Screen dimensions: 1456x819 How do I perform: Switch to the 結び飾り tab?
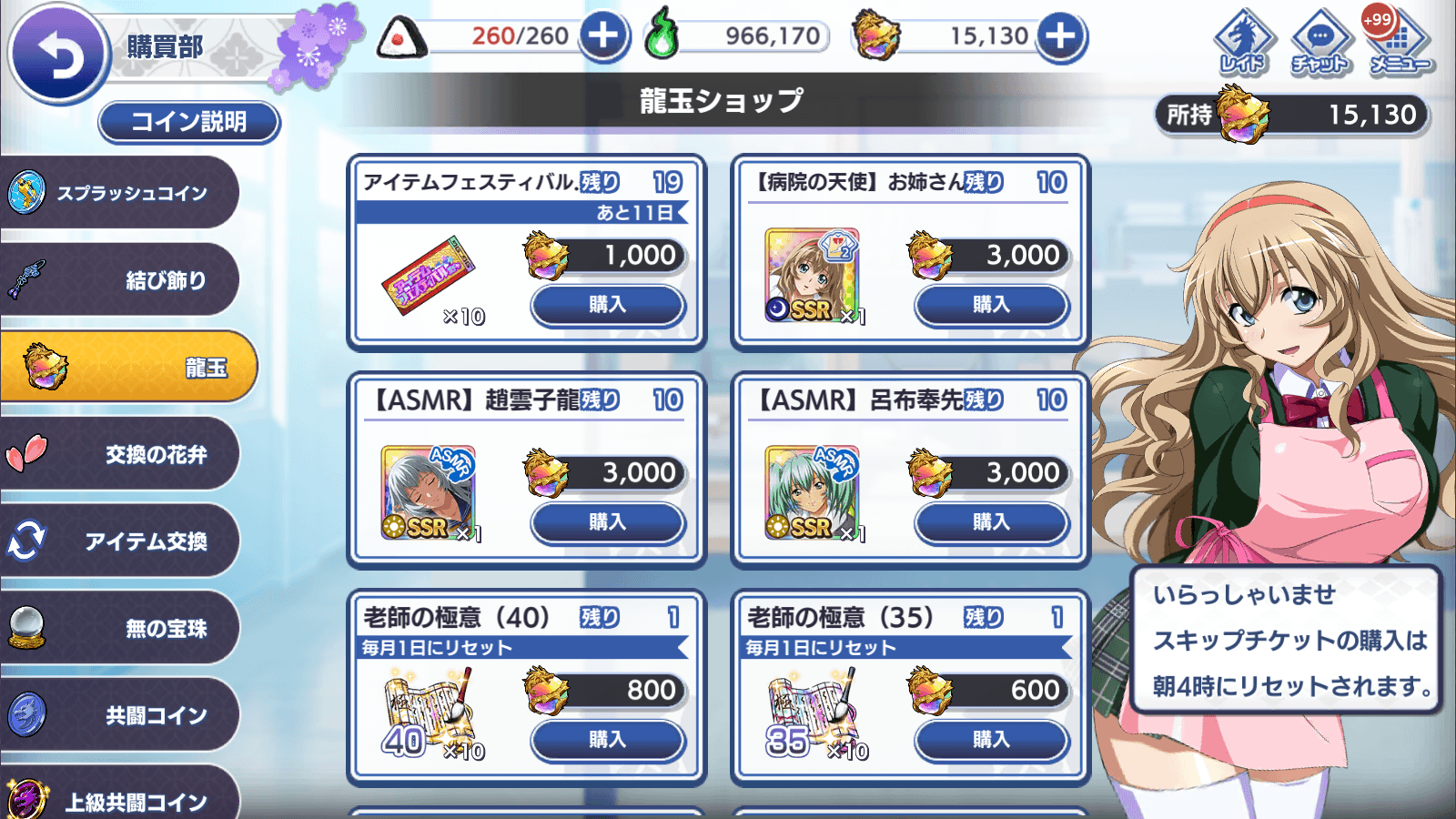120,280
